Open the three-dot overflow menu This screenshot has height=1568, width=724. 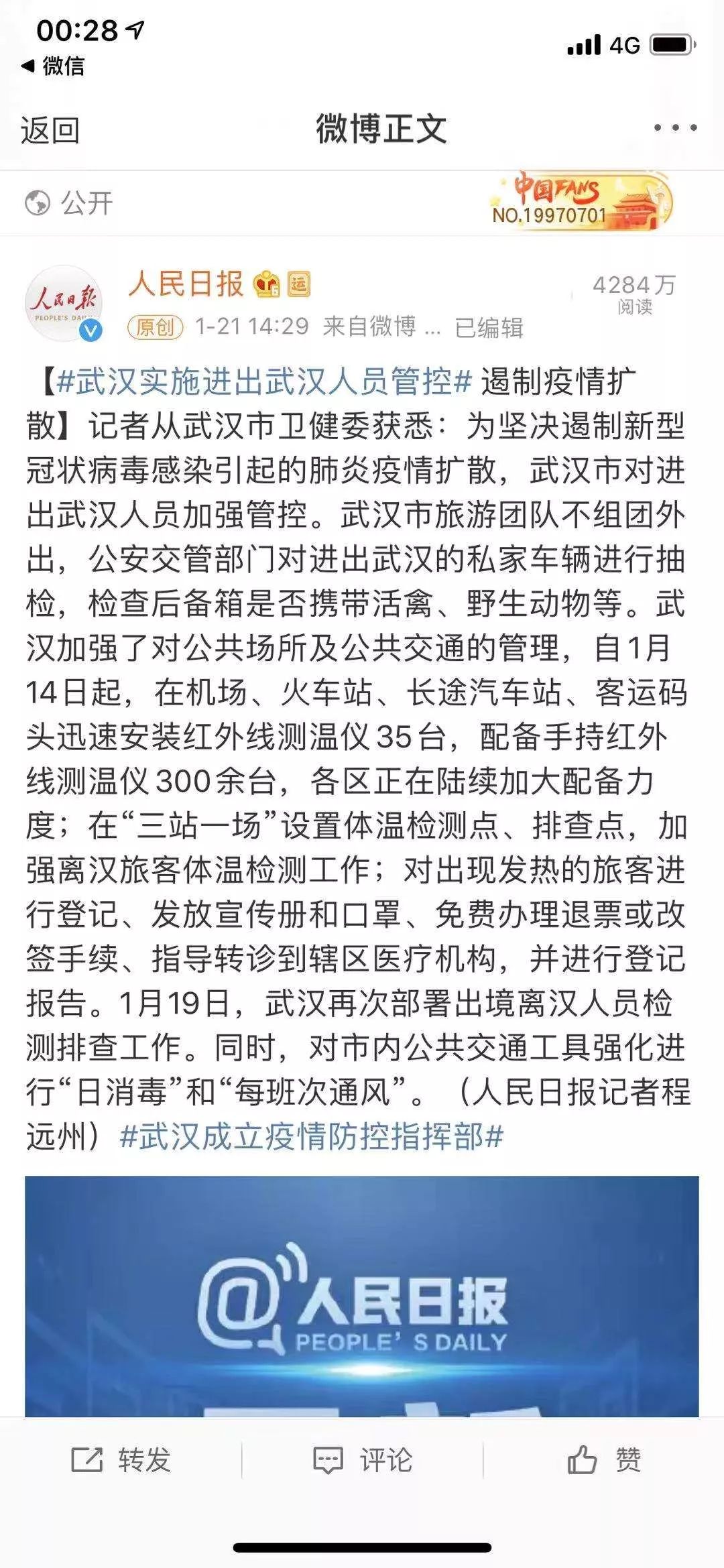pos(675,127)
